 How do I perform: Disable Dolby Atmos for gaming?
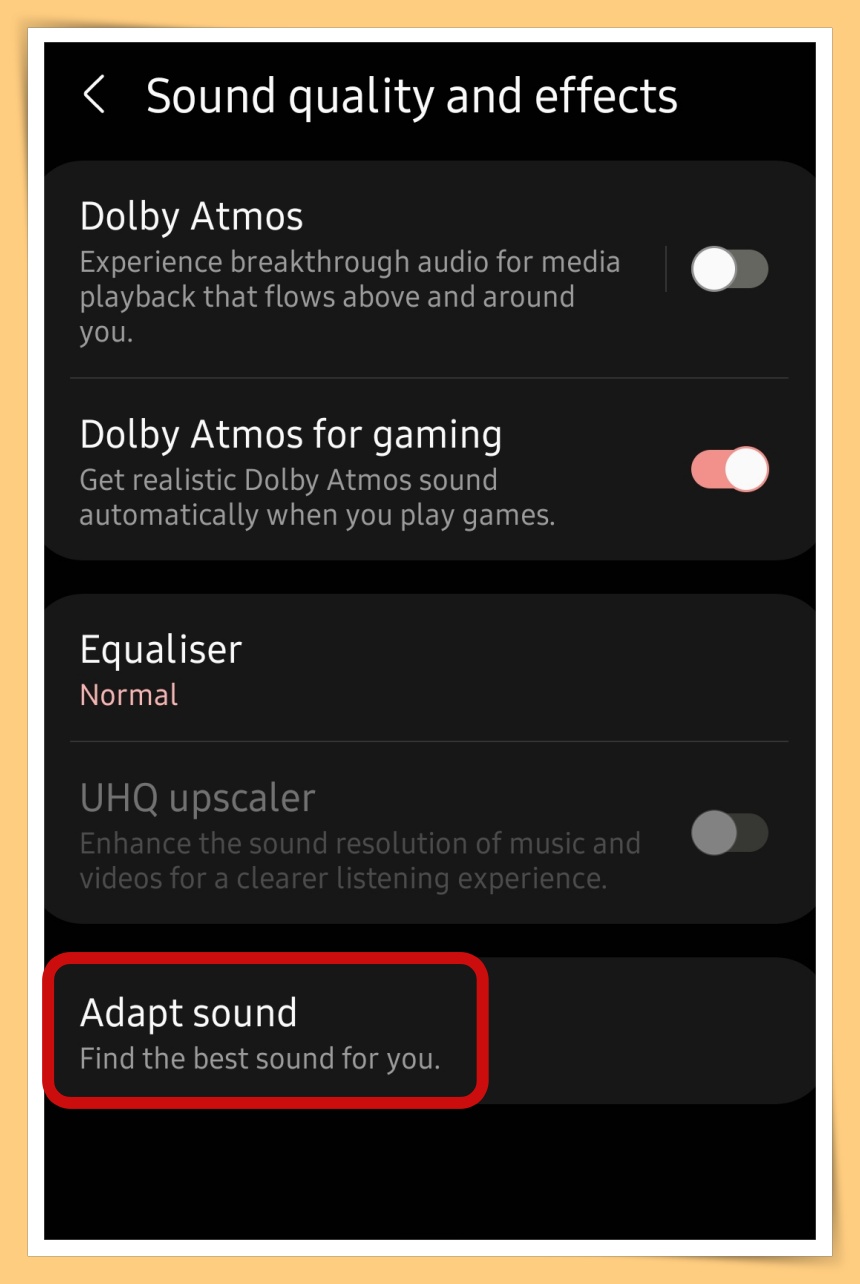729,470
